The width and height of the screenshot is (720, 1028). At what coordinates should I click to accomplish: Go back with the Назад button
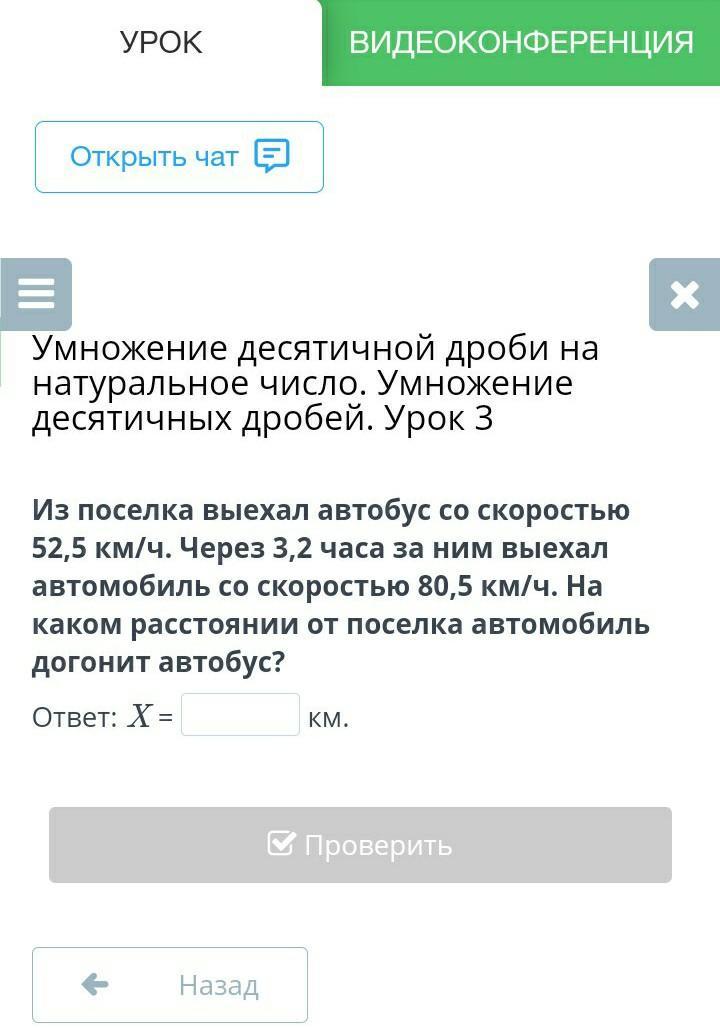tap(170, 985)
